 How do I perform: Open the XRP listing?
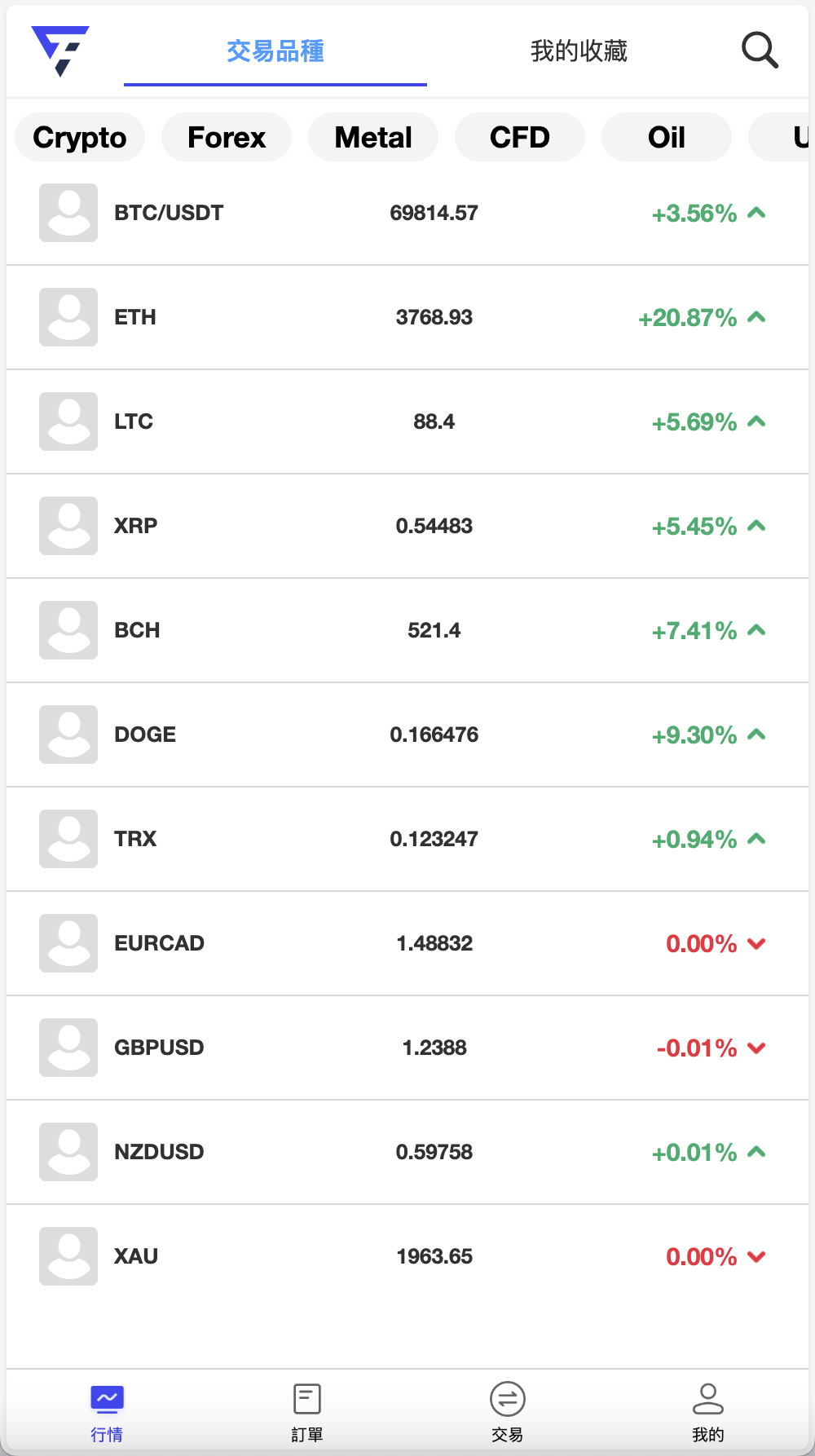407,527
